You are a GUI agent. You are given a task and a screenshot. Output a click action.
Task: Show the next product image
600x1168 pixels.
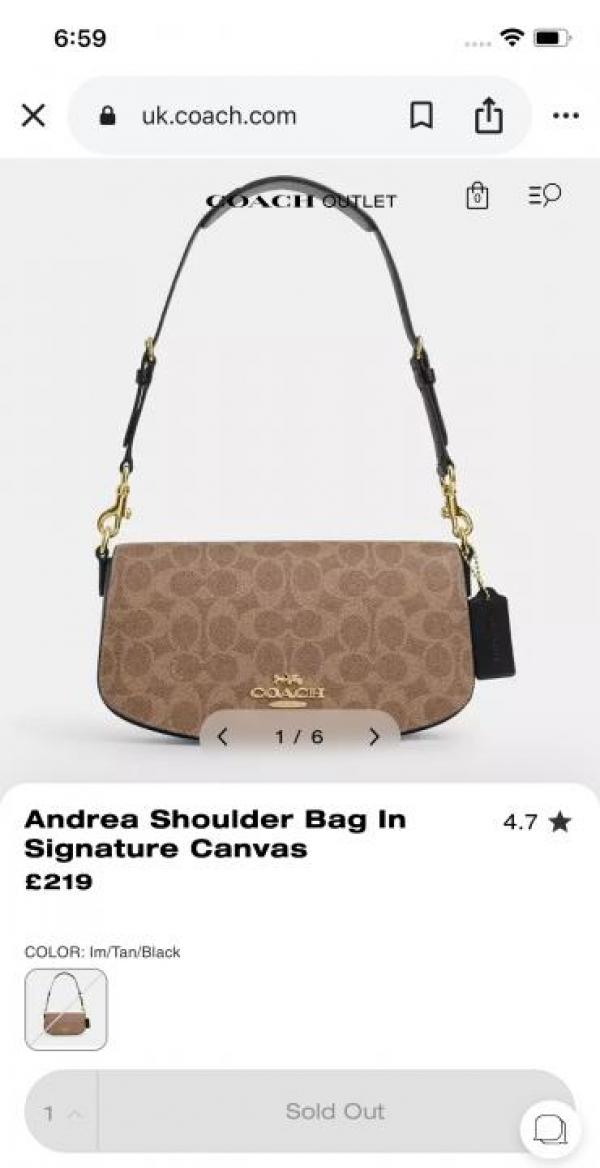(x=374, y=737)
